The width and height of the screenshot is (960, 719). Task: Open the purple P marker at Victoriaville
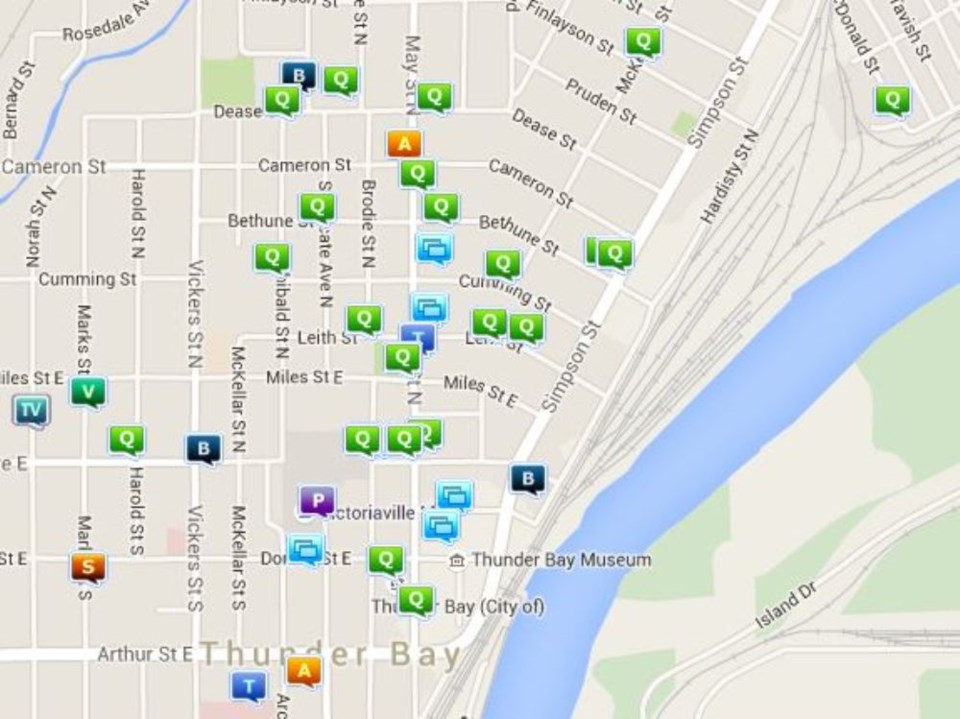(x=317, y=500)
